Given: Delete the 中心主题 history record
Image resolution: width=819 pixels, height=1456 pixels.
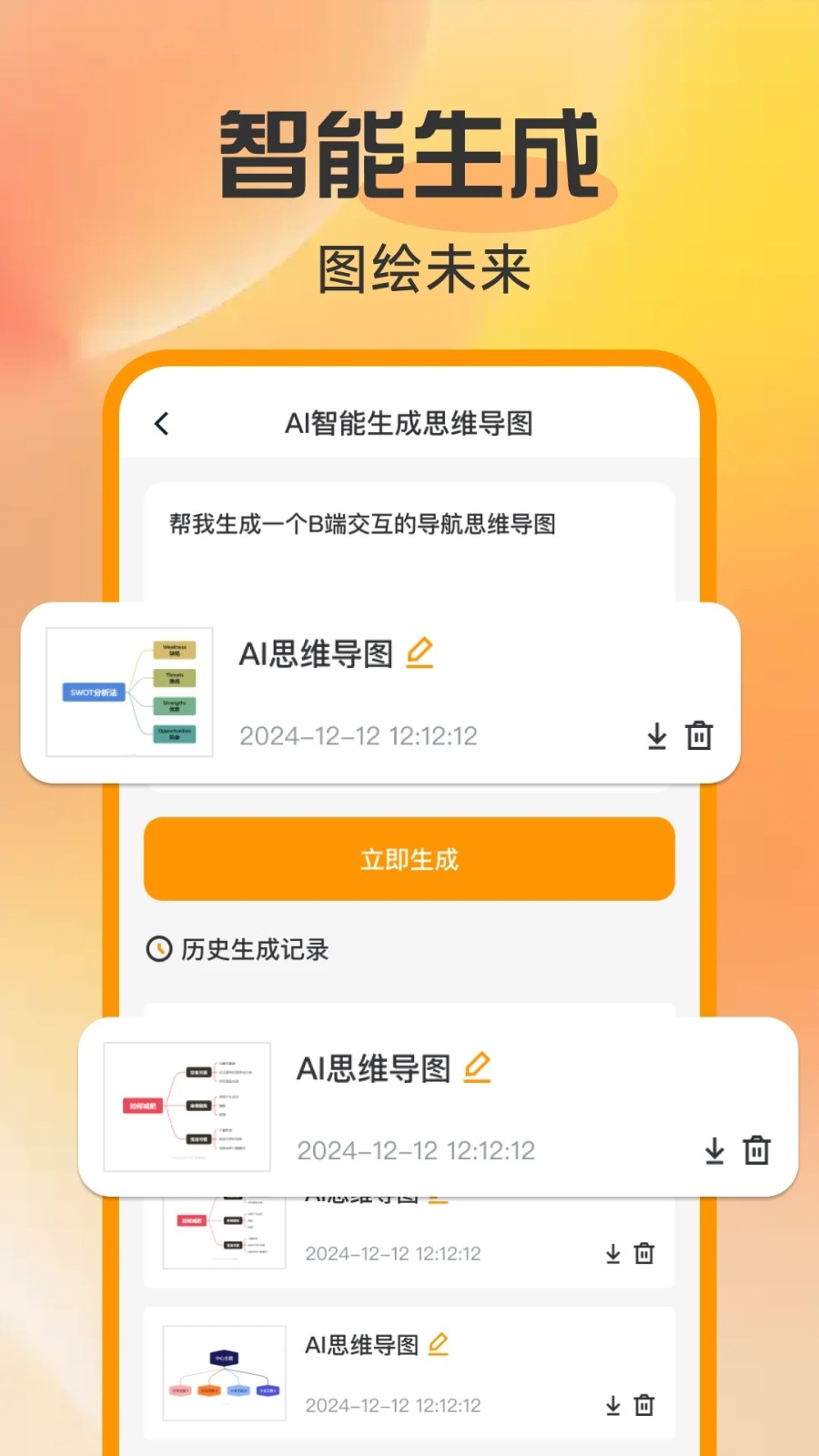Looking at the screenshot, I should pyautogui.click(x=644, y=1405).
